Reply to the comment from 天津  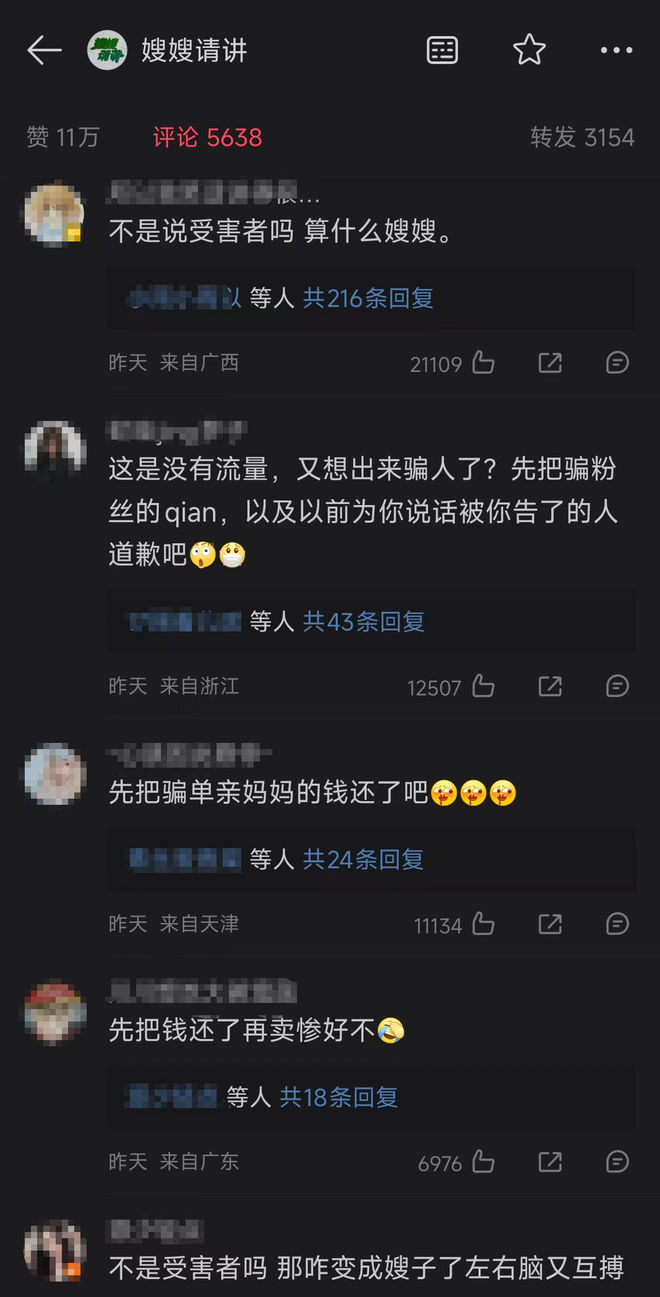[x=618, y=924]
